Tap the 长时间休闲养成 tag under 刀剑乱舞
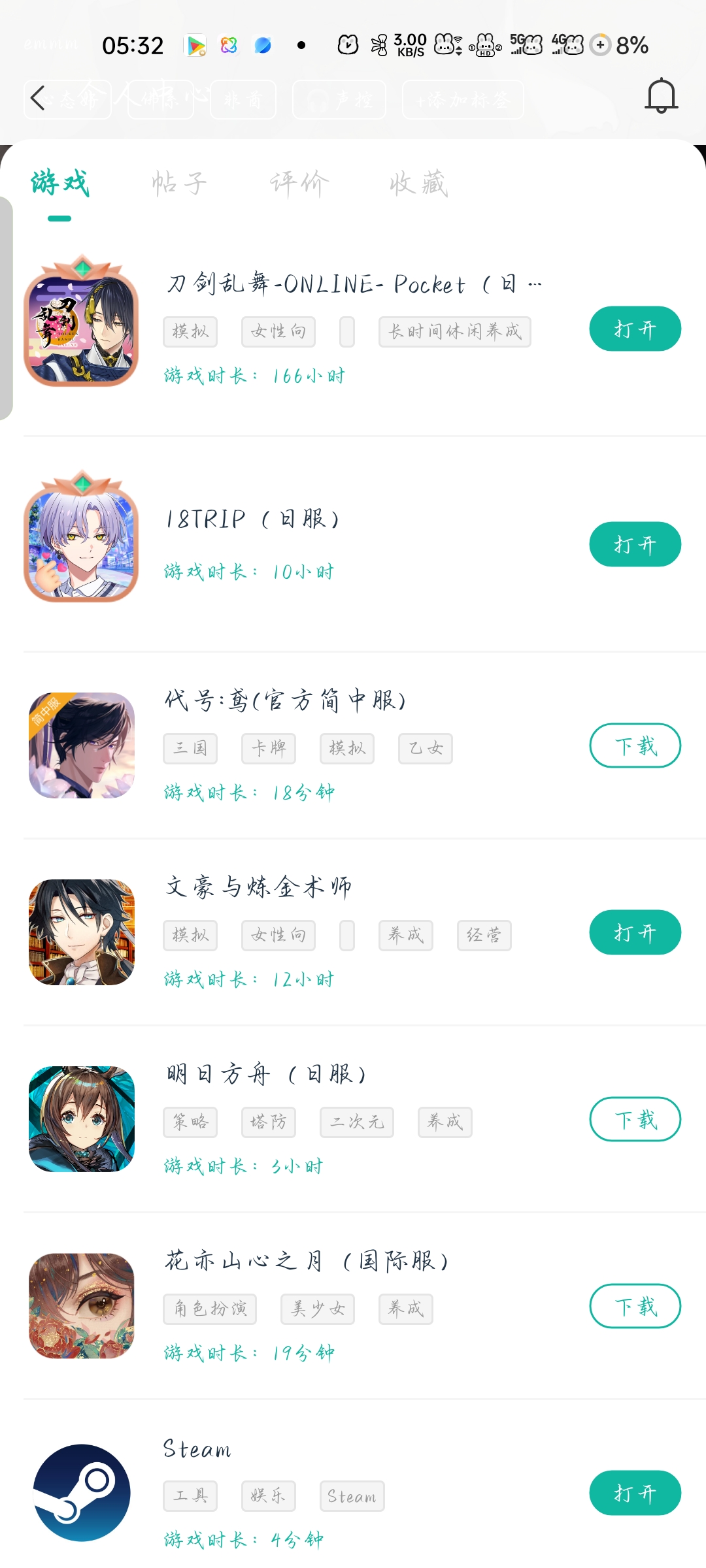 pos(454,332)
